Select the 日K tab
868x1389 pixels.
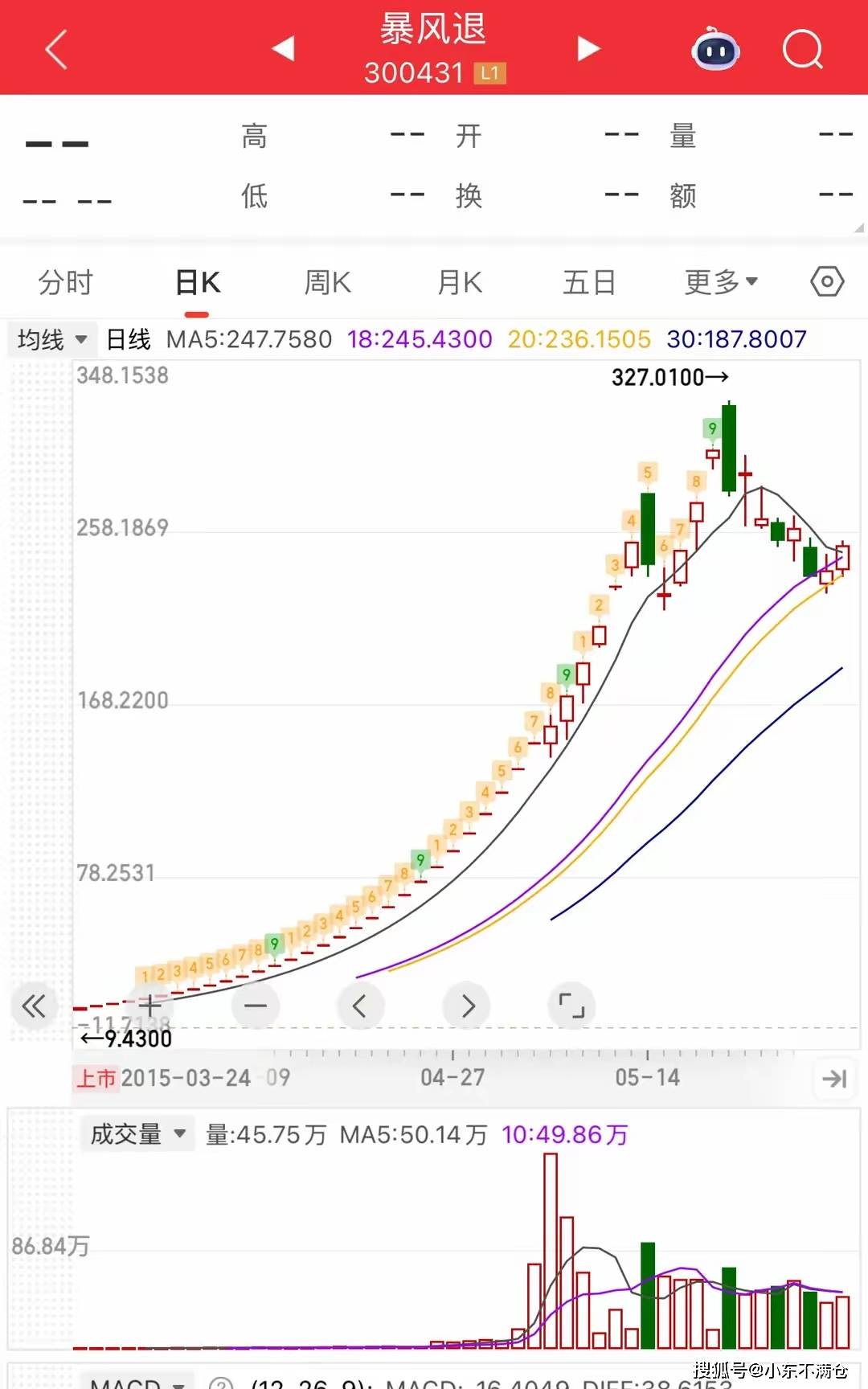pos(198,282)
